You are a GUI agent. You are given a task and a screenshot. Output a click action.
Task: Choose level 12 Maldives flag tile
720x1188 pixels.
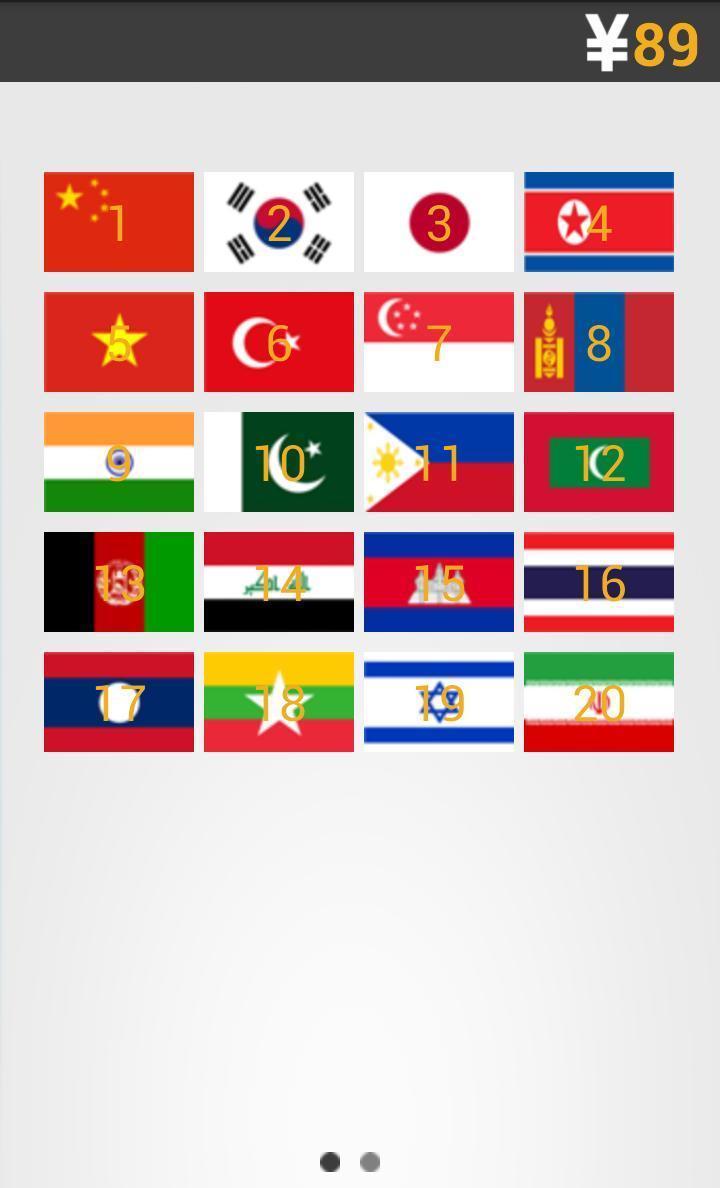click(599, 462)
